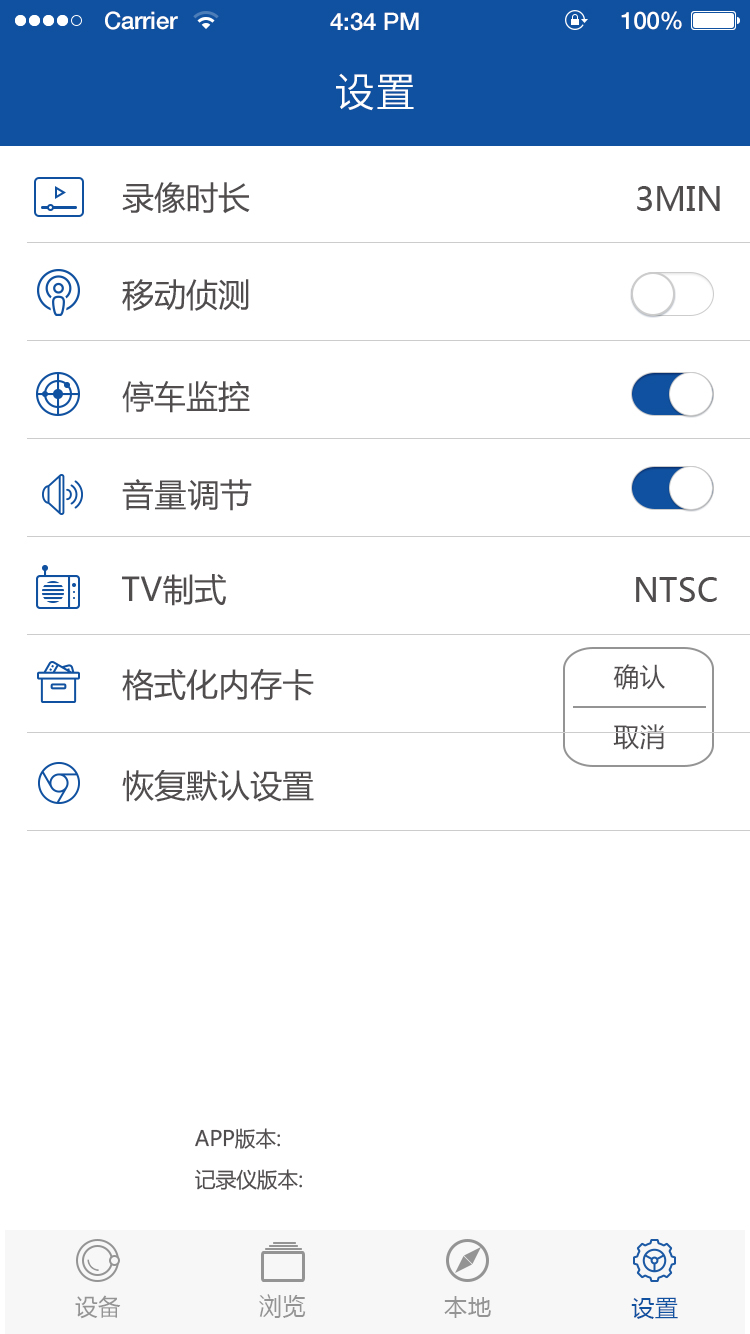Open the TV制式 NTSC format selector
The width and height of the screenshot is (750, 1334).
tap(676, 590)
